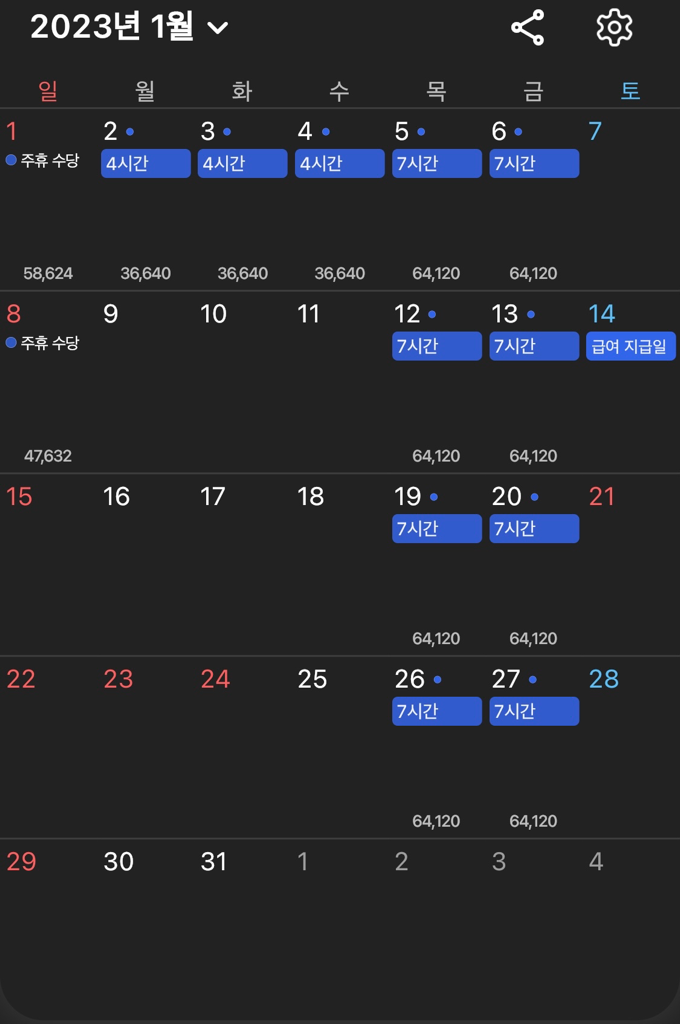Open settings gear icon
The image size is (680, 1024).
[614, 27]
